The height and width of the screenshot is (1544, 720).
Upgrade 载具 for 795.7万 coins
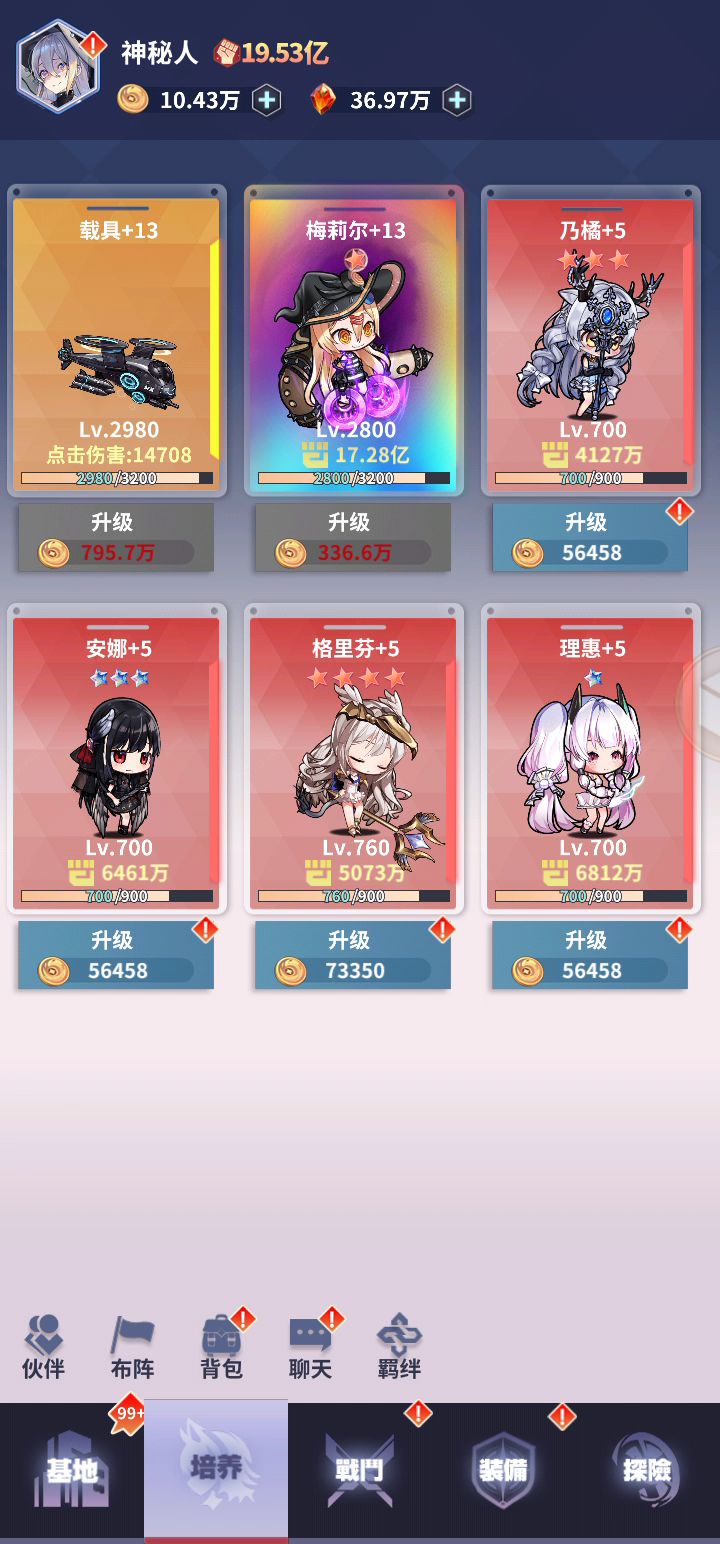click(x=116, y=538)
